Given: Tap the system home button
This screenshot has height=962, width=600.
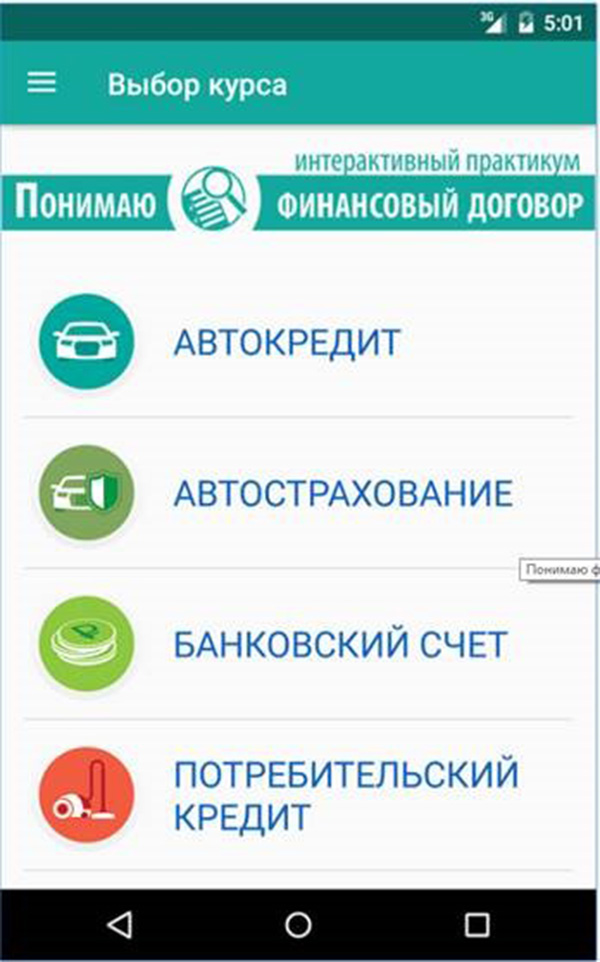Looking at the screenshot, I should [298, 925].
